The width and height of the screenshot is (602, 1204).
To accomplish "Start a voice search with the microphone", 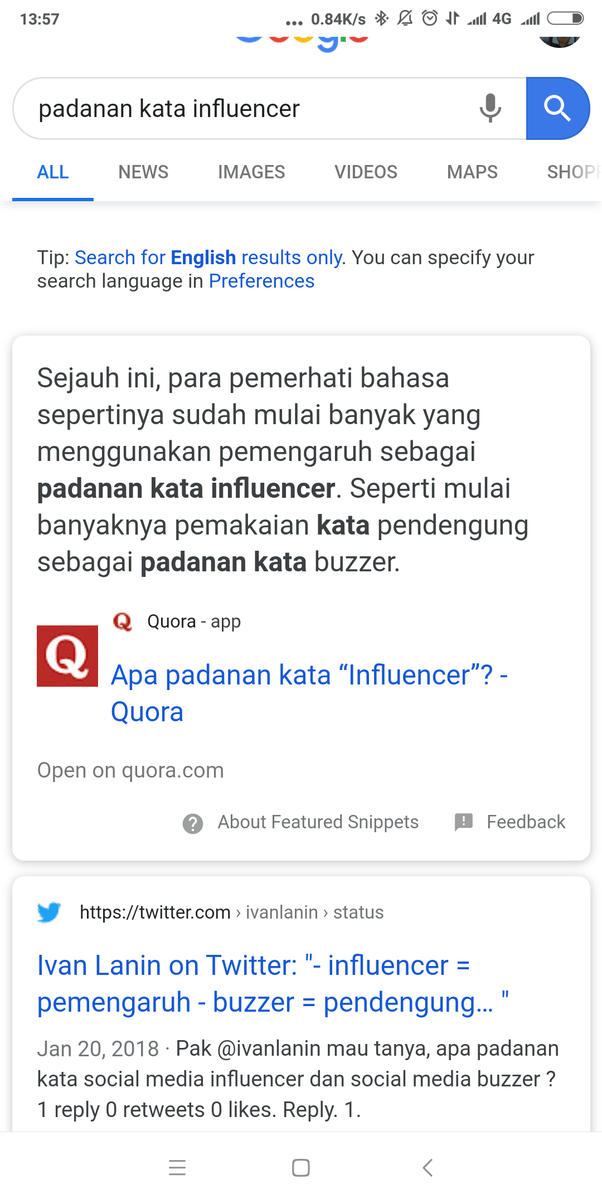I will (x=490, y=109).
